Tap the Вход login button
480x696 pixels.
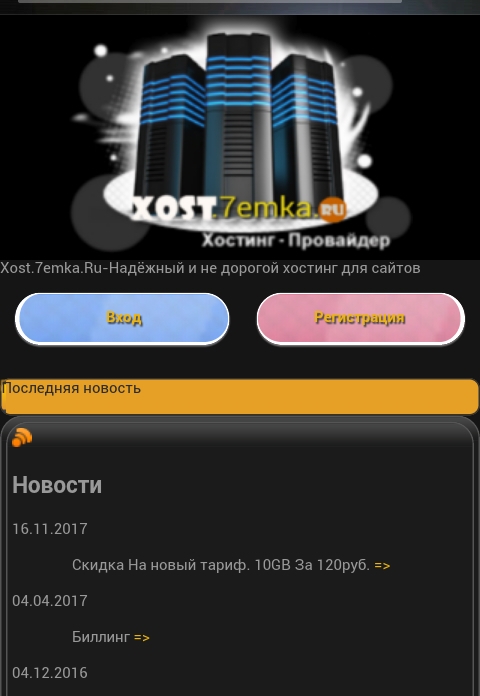point(122,318)
